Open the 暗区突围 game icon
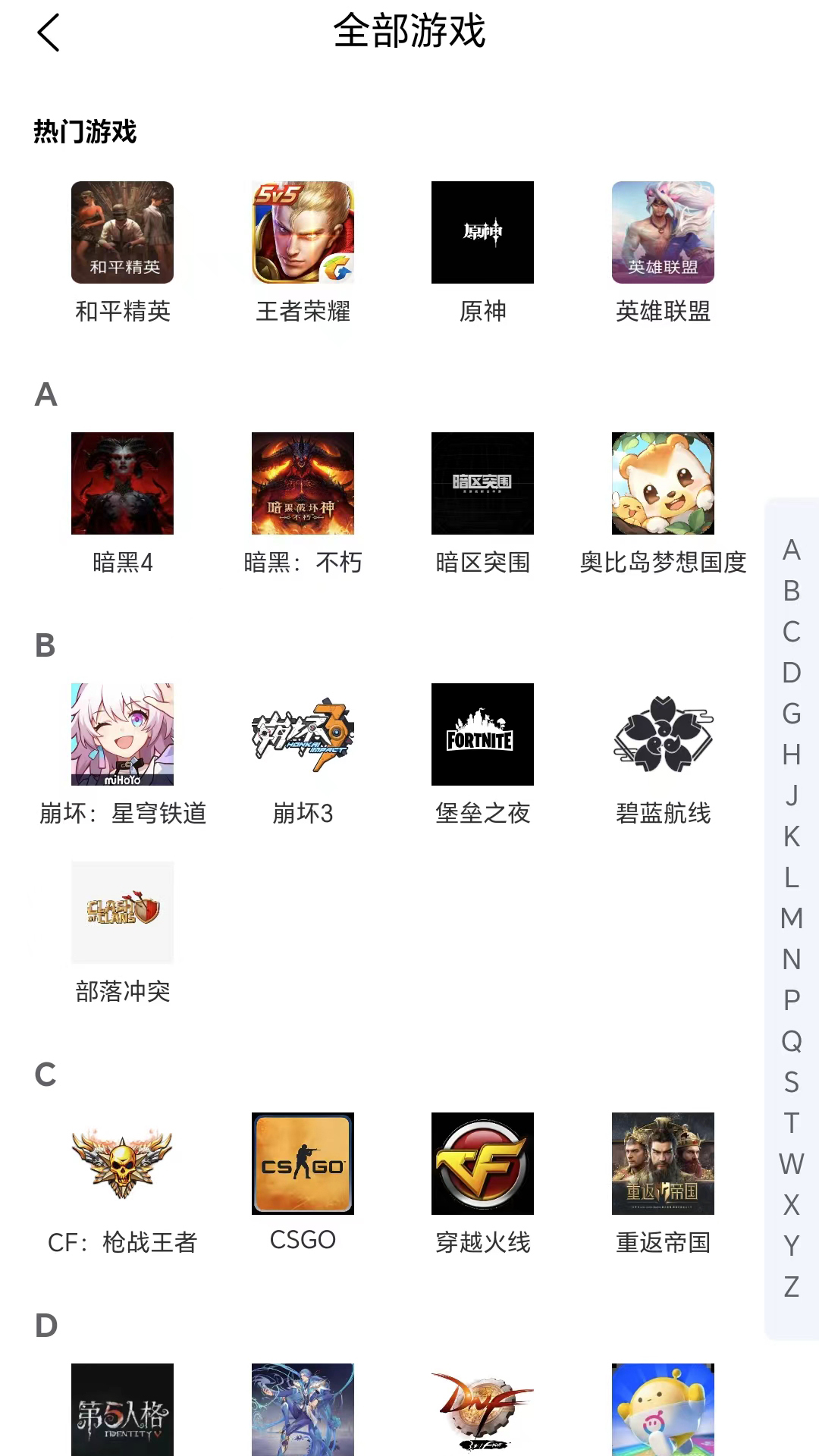 pos(482,484)
